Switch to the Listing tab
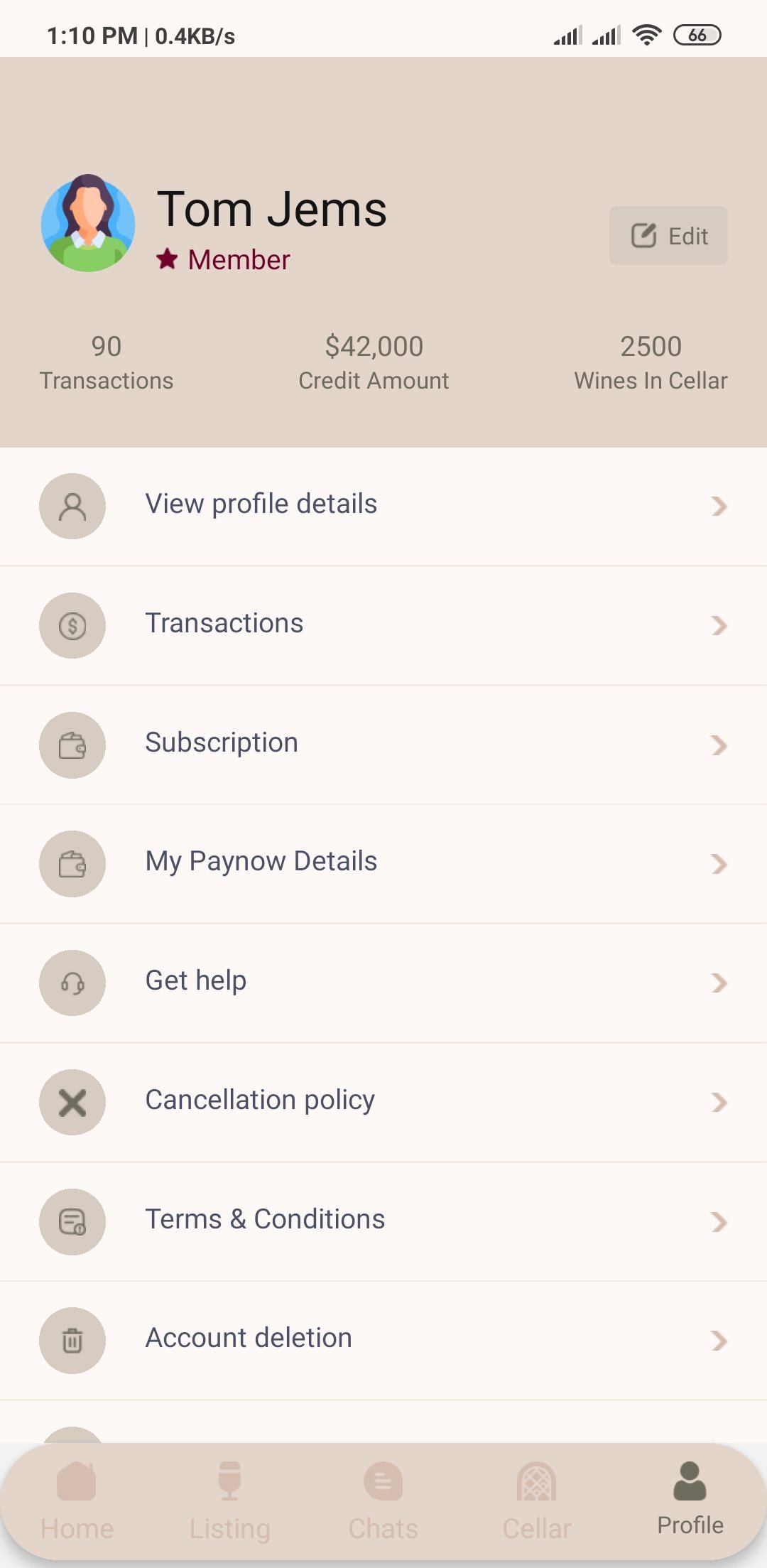Screen dimensions: 767x1568 coord(230,1501)
